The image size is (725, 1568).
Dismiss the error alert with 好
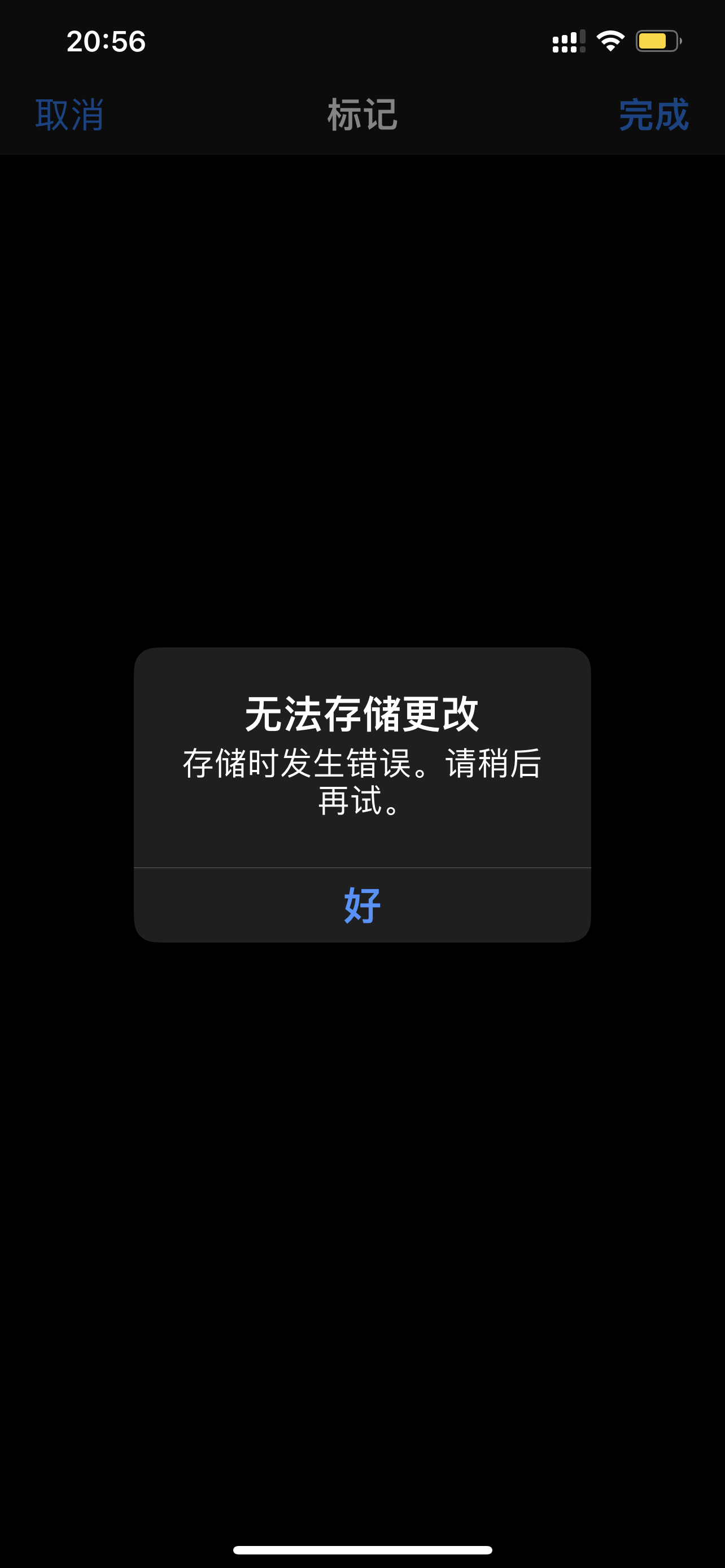[x=362, y=905]
